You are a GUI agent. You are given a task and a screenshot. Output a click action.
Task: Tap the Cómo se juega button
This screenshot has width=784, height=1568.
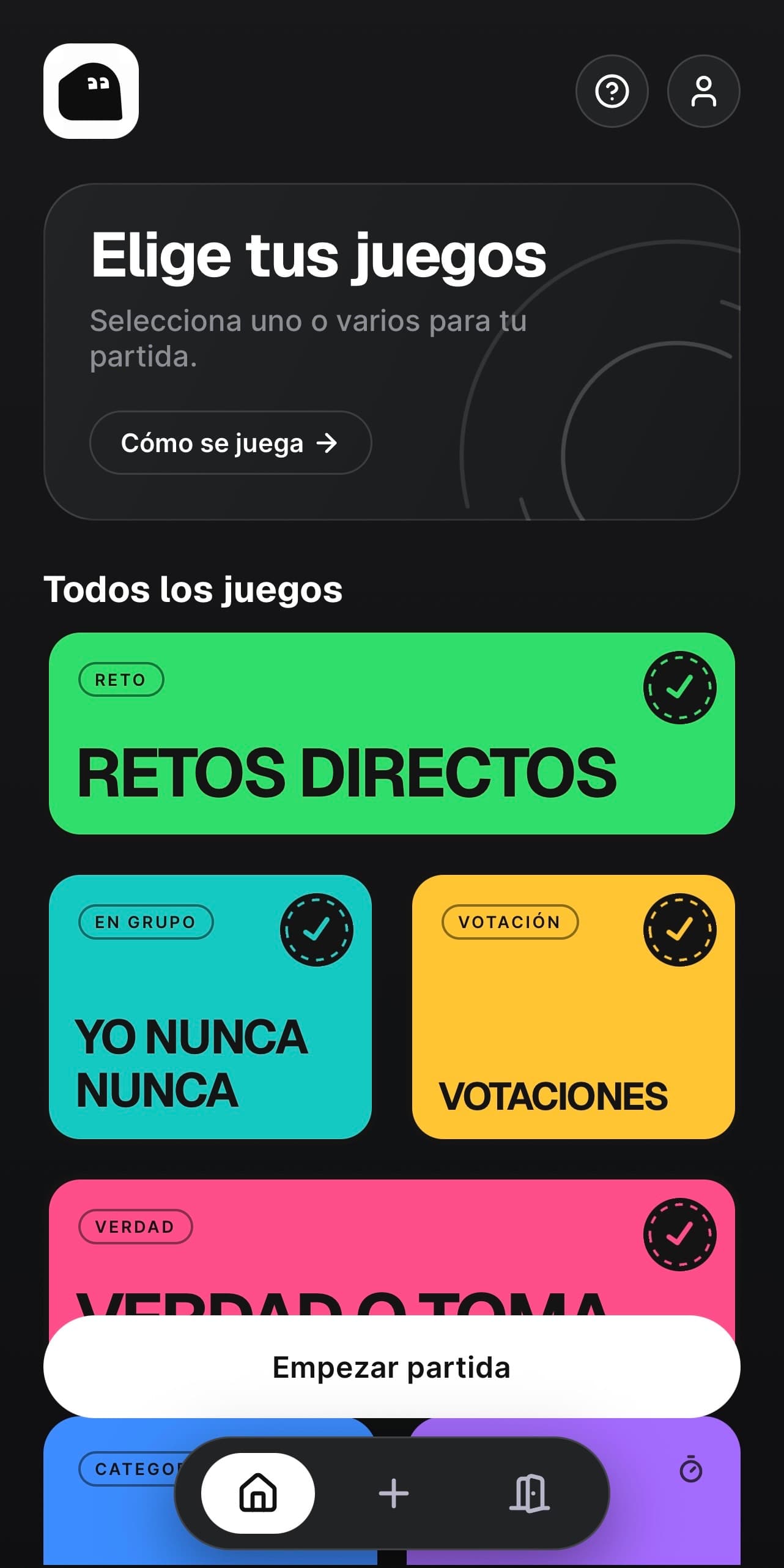(231, 442)
